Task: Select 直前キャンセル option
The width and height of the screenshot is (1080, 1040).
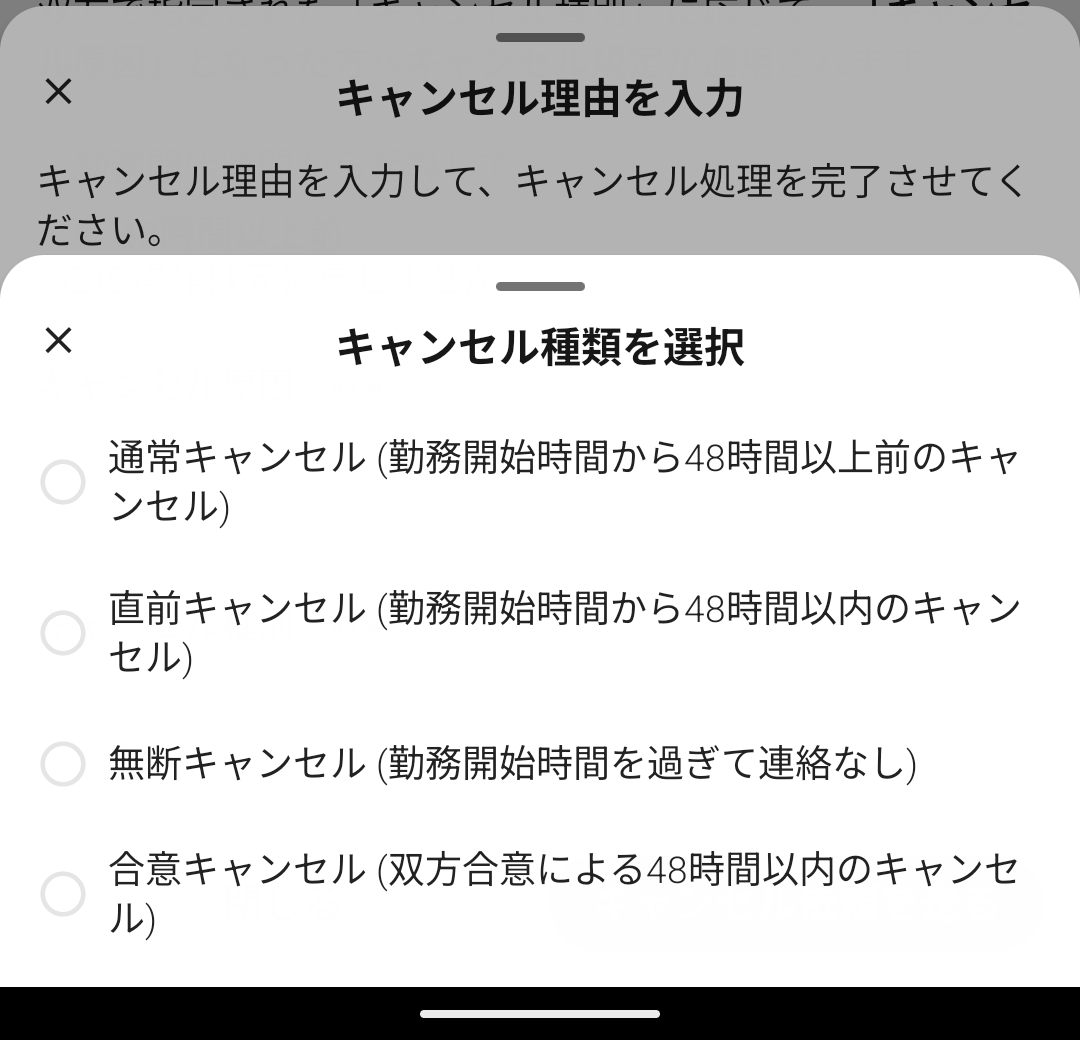Action: (63, 633)
